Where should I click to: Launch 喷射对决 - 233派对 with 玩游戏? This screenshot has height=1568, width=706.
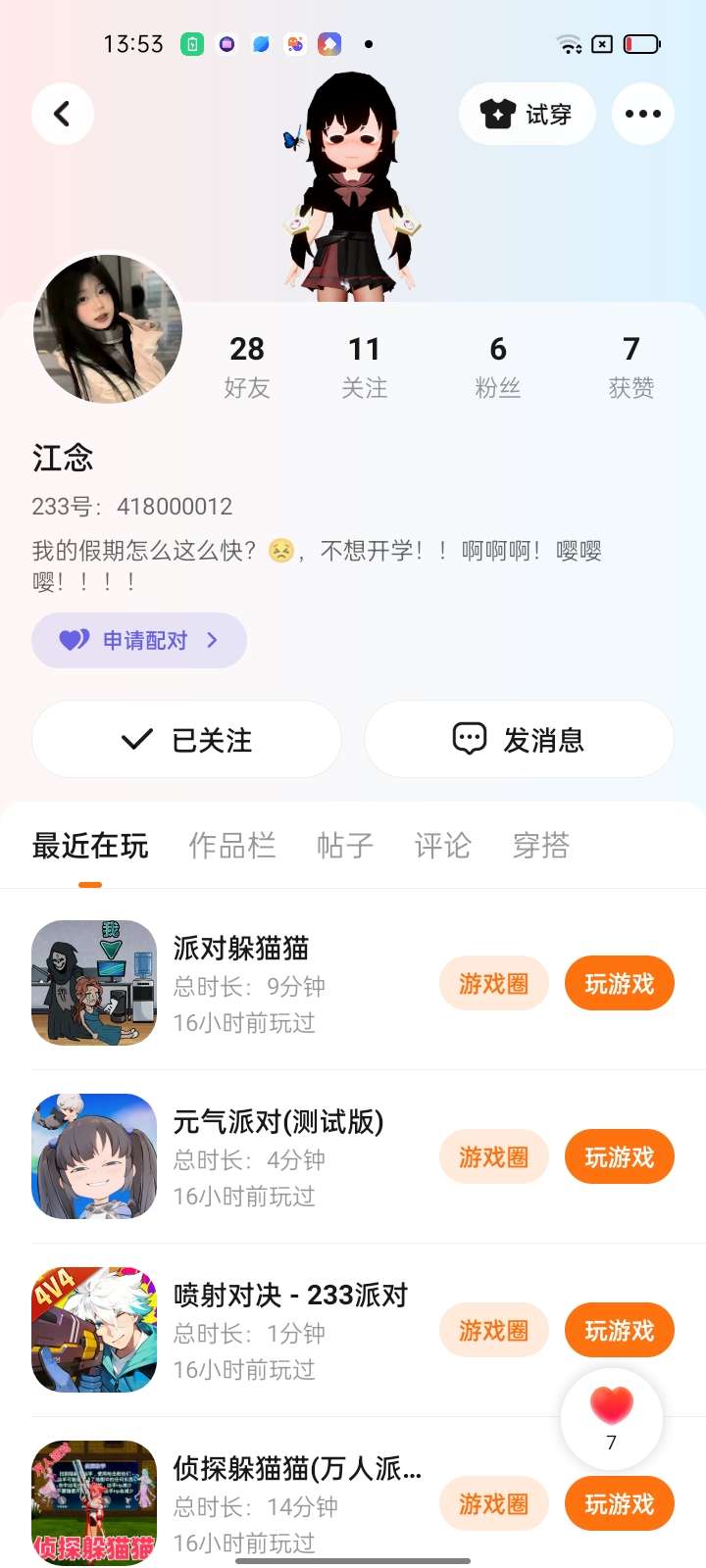(619, 1331)
